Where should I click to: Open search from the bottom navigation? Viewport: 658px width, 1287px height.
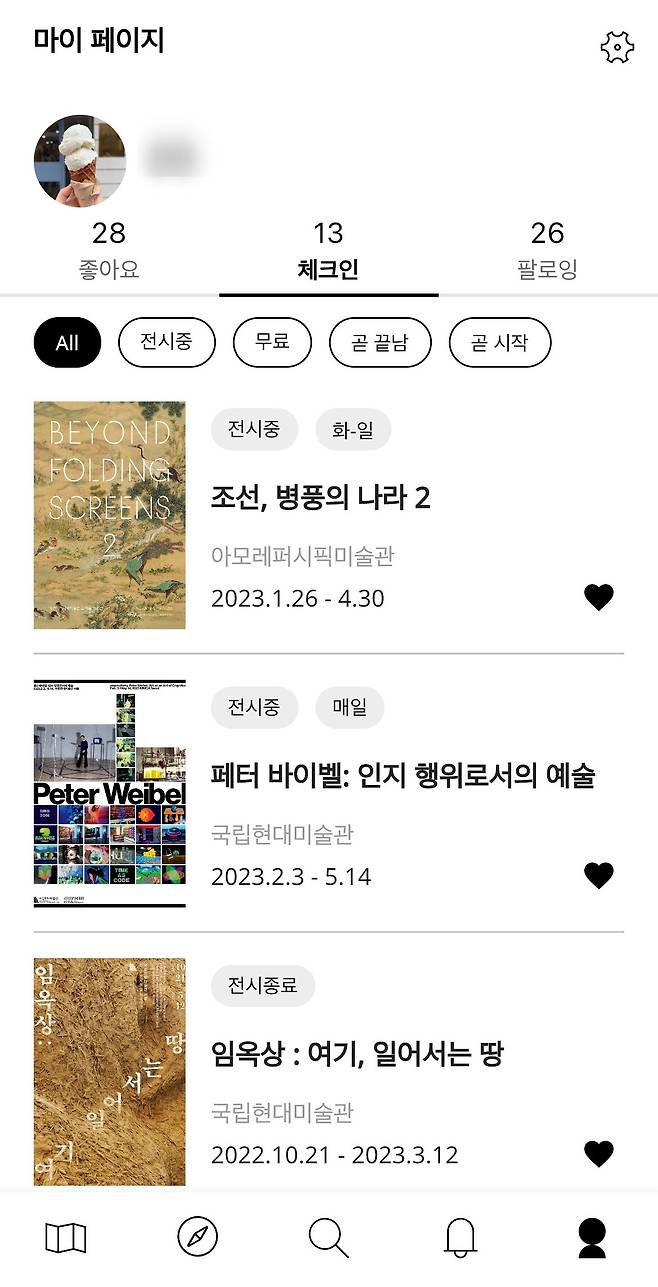(x=328, y=1238)
